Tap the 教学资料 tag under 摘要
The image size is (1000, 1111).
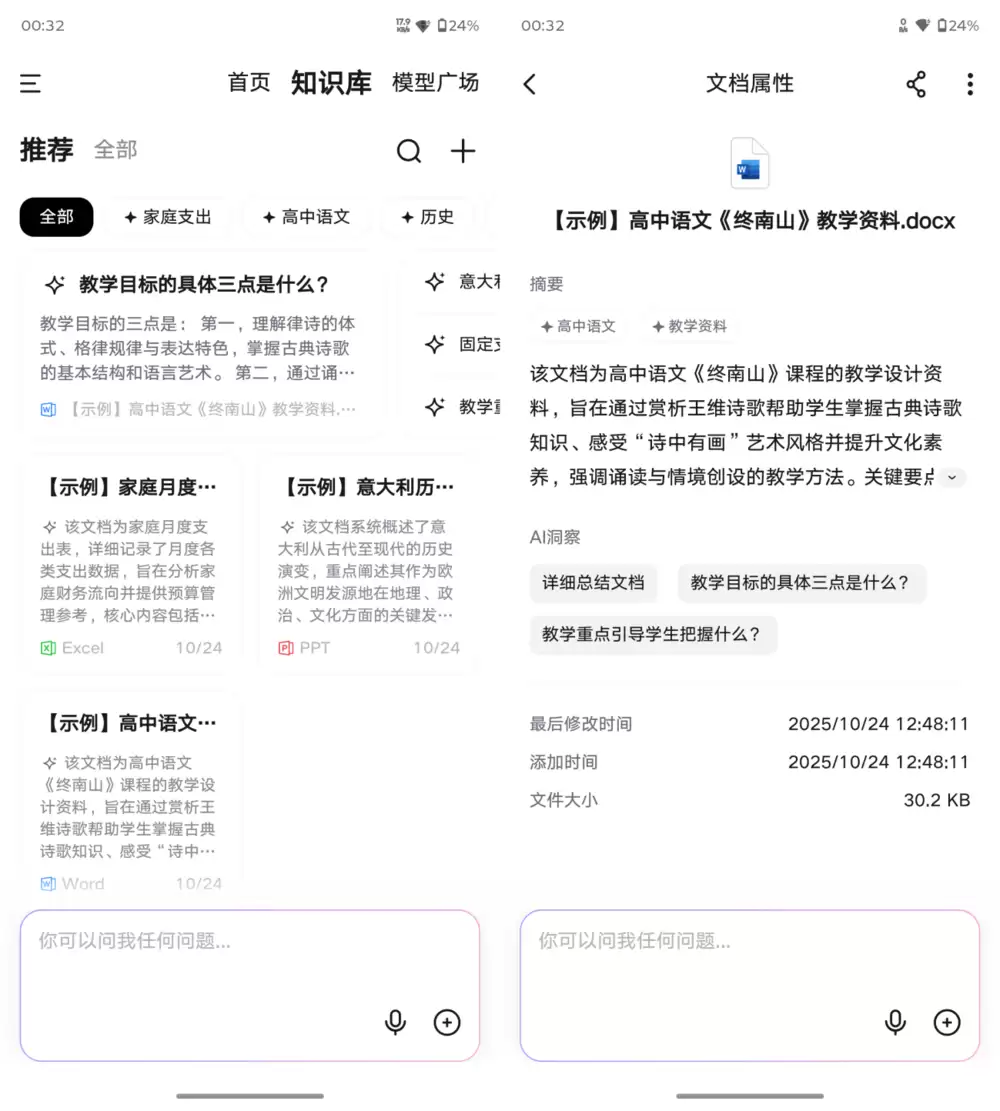click(x=688, y=326)
